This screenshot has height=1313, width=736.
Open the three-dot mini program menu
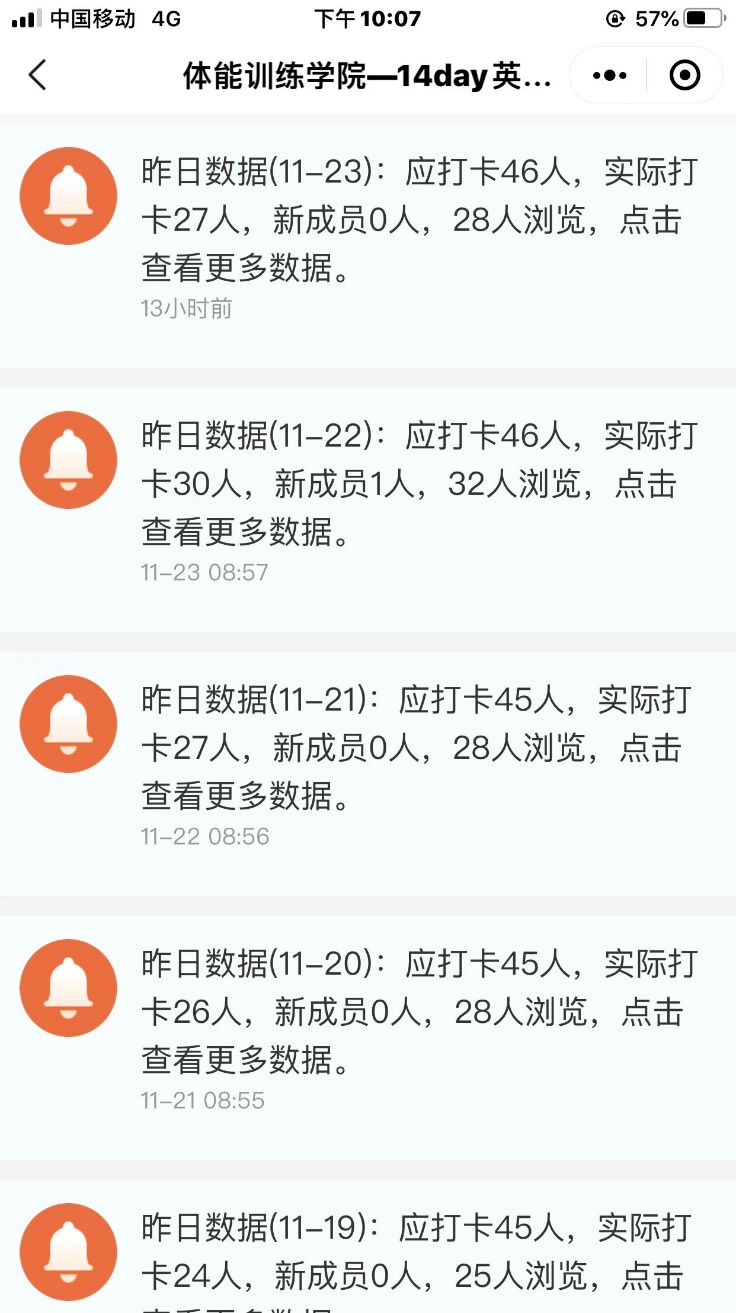(609, 75)
